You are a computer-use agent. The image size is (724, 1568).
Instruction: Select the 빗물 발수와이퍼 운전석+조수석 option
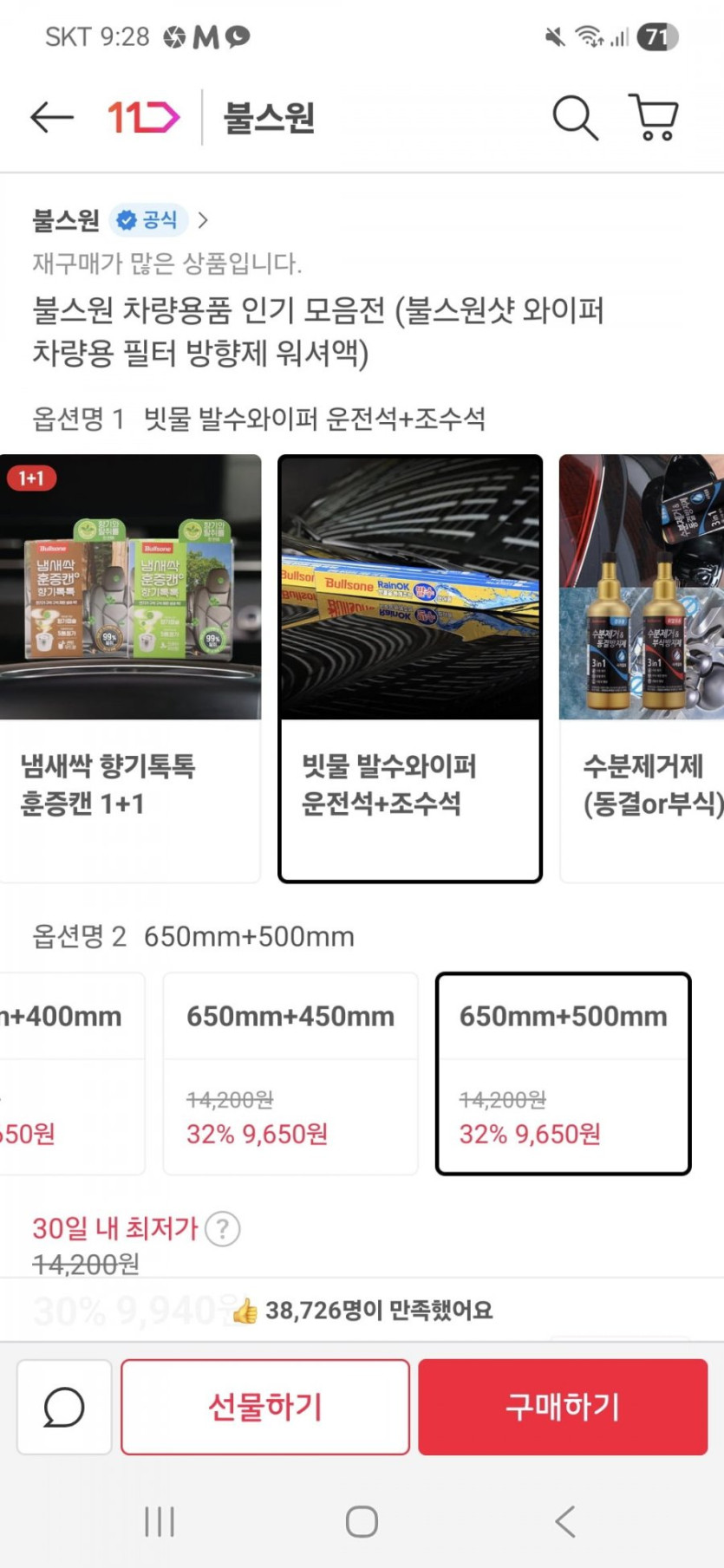410,667
